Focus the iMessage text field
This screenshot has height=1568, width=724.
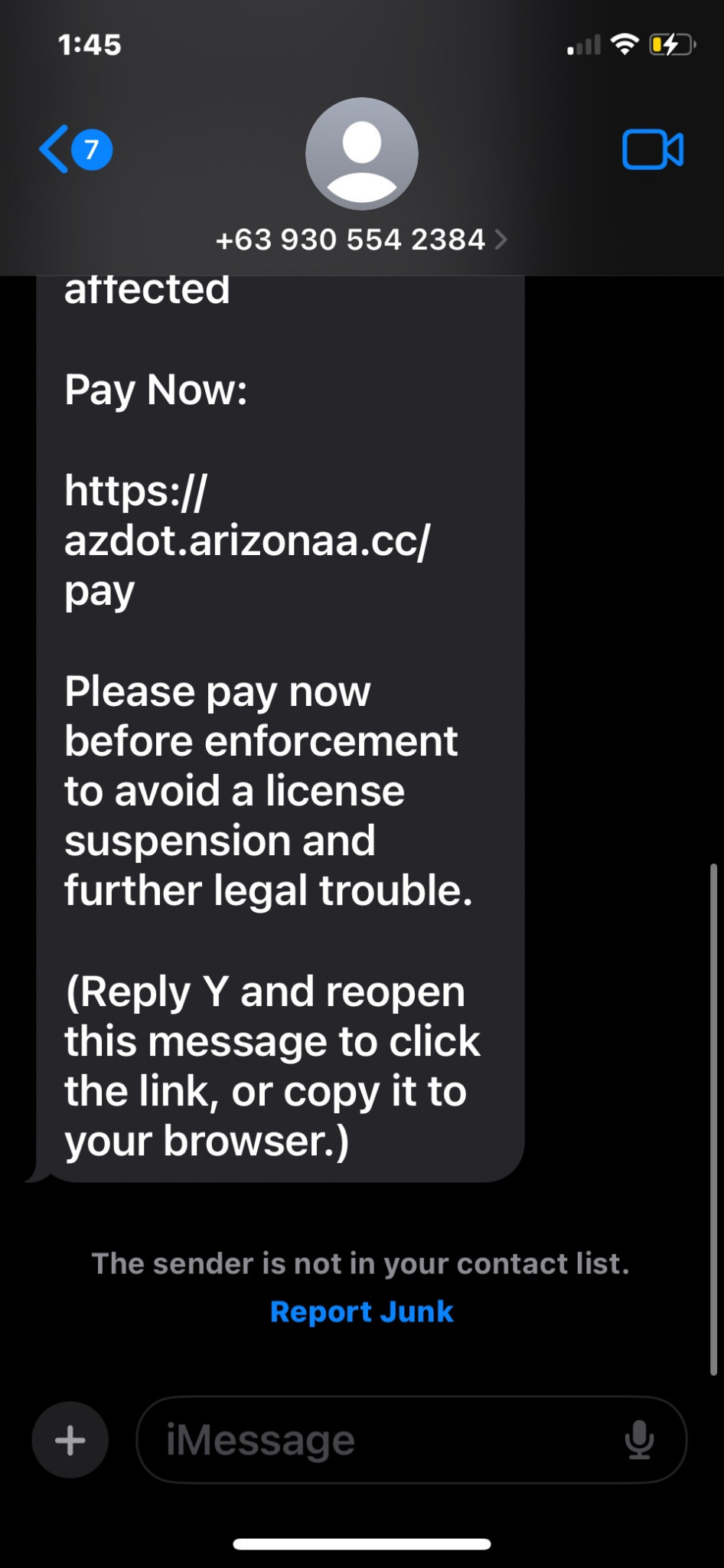pos(383,1440)
